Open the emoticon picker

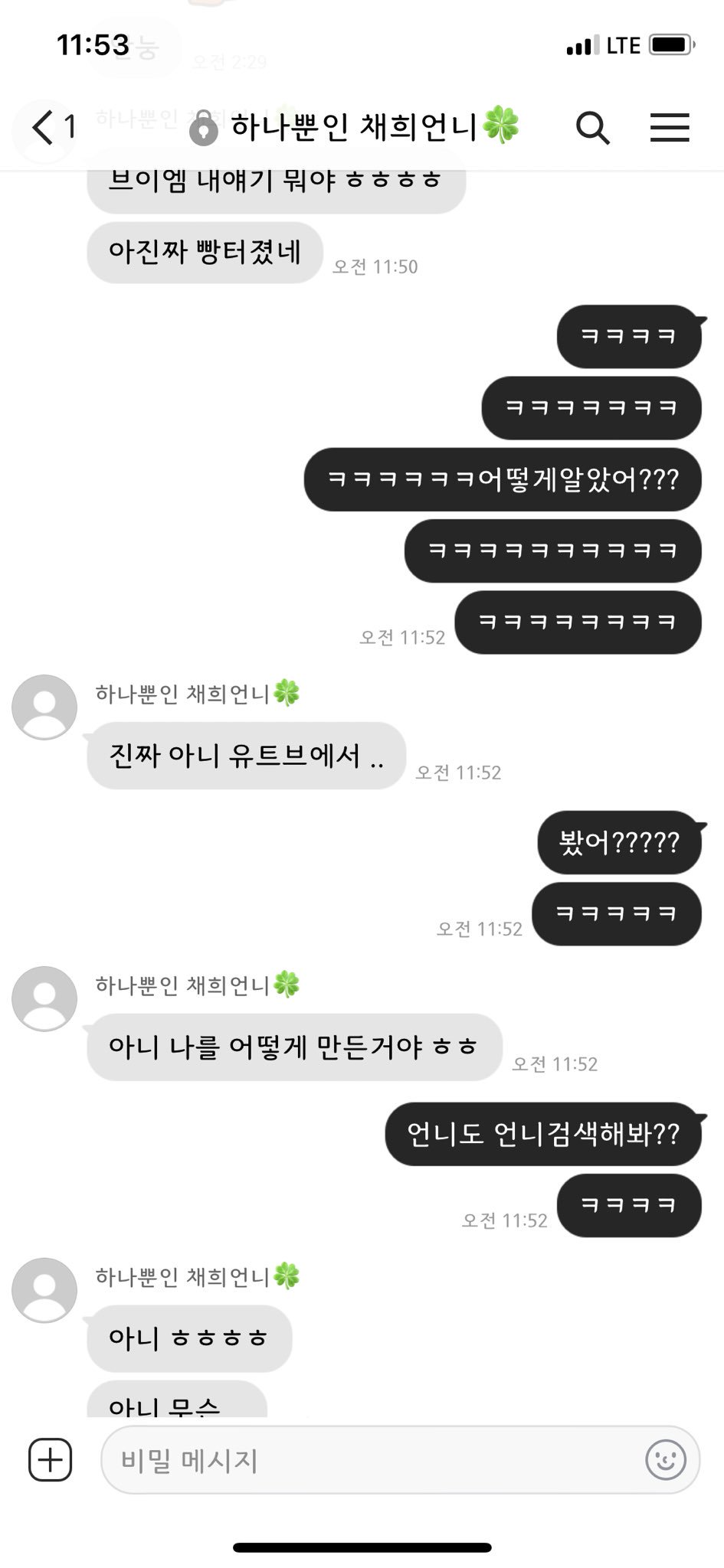665,1460
